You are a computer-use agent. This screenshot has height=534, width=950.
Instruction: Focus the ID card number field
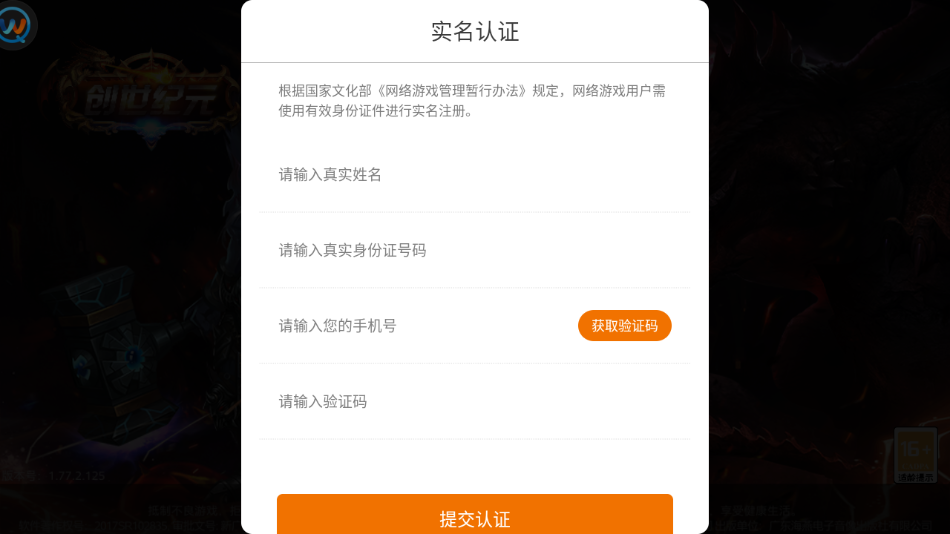pos(474,250)
